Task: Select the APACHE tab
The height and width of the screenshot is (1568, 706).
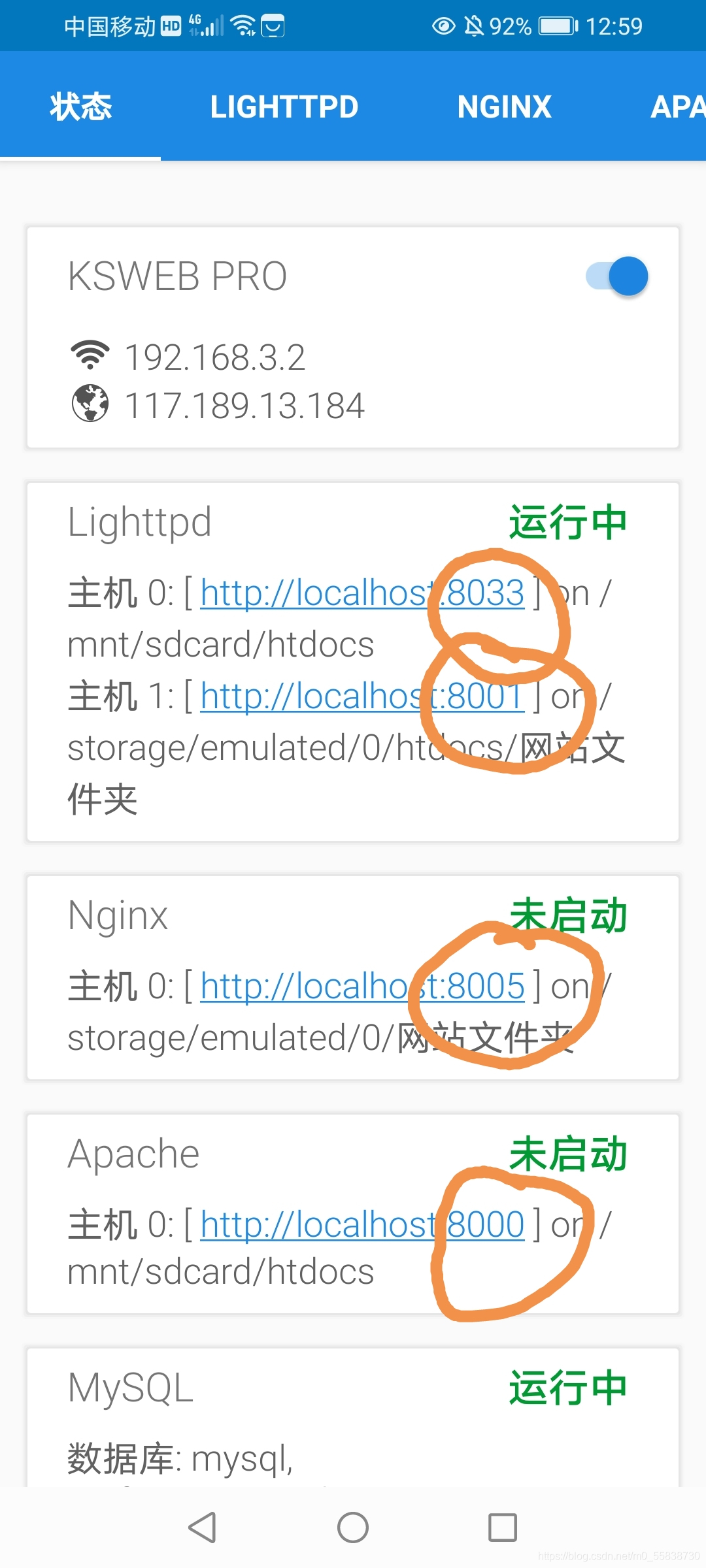Action: pyautogui.click(x=677, y=106)
